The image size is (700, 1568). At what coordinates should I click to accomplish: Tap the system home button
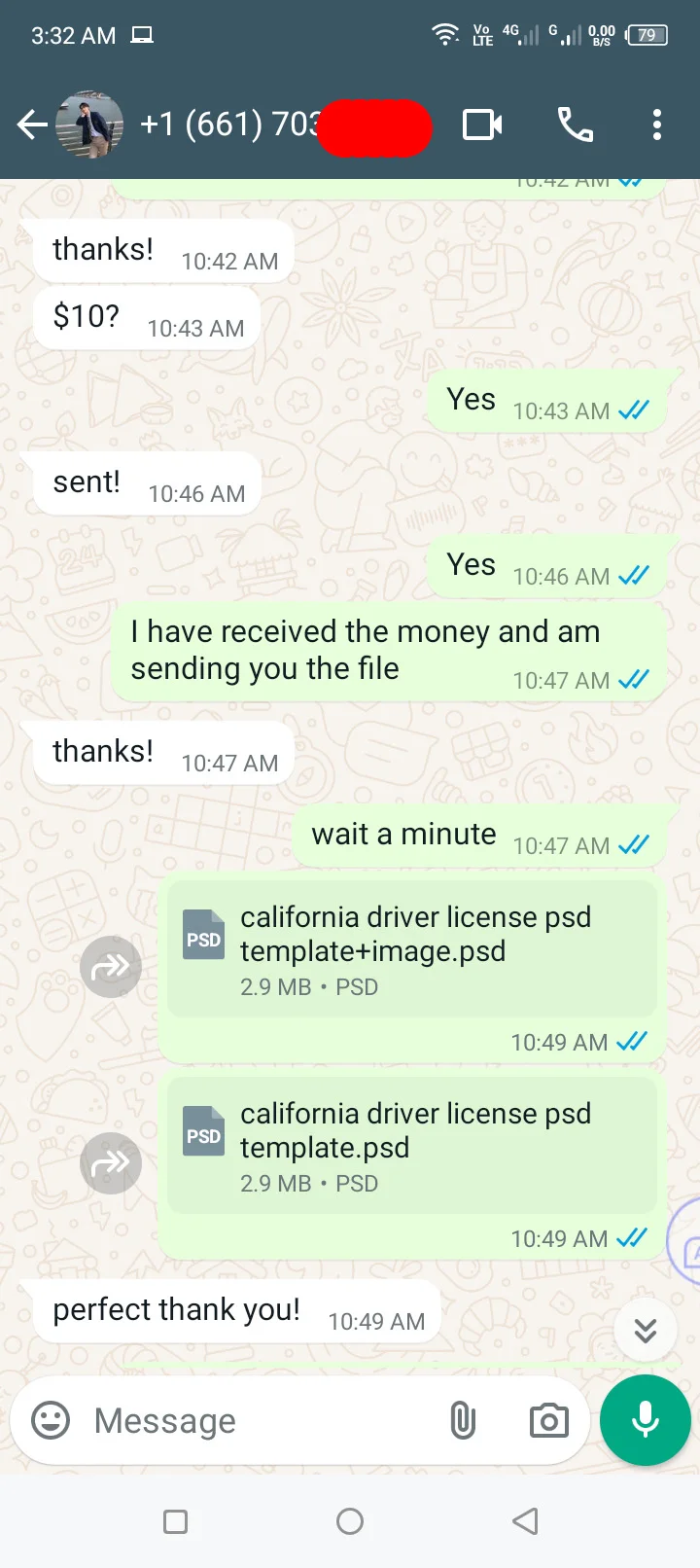[350, 1521]
